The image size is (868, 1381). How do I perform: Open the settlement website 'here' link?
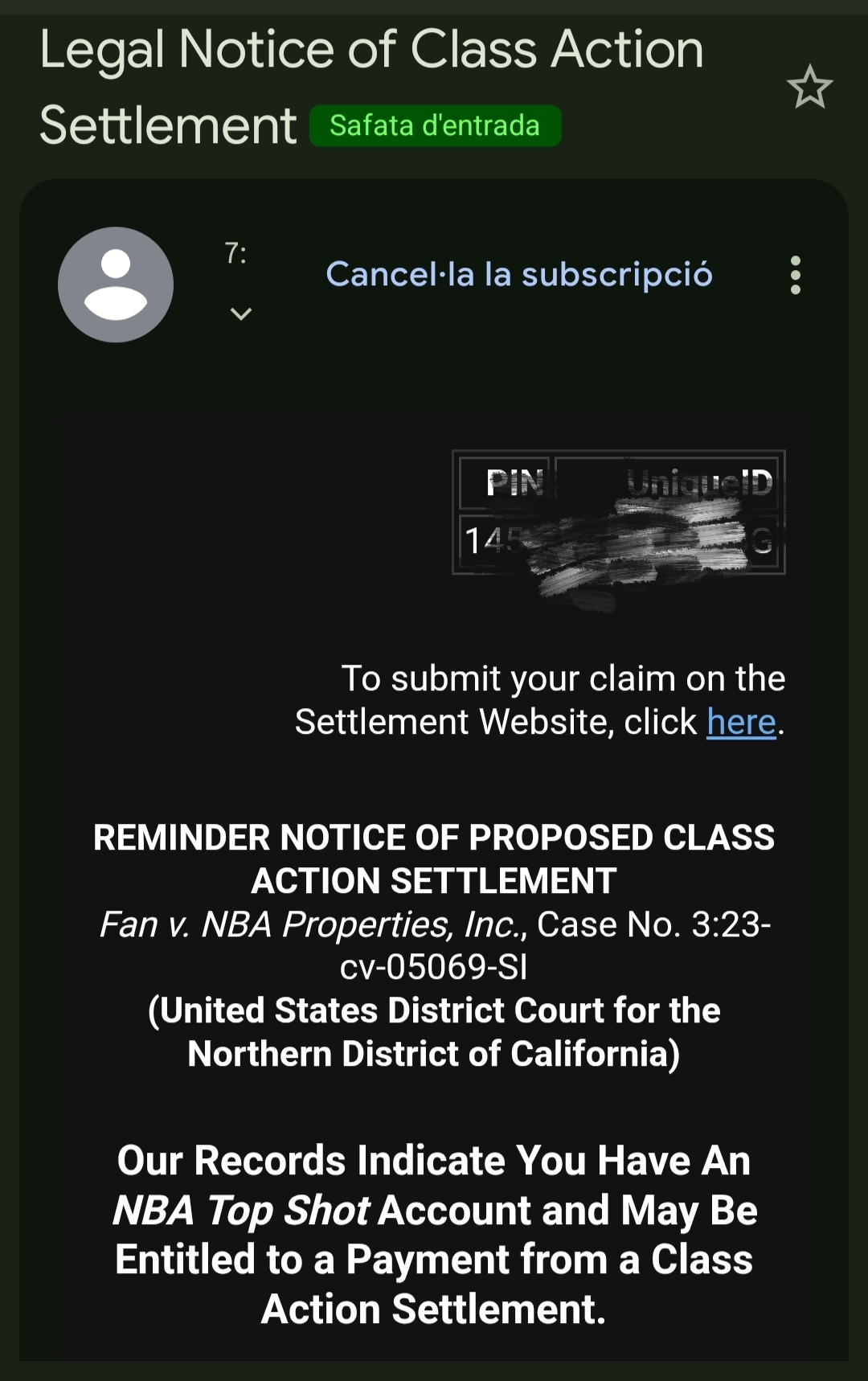[741, 722]
